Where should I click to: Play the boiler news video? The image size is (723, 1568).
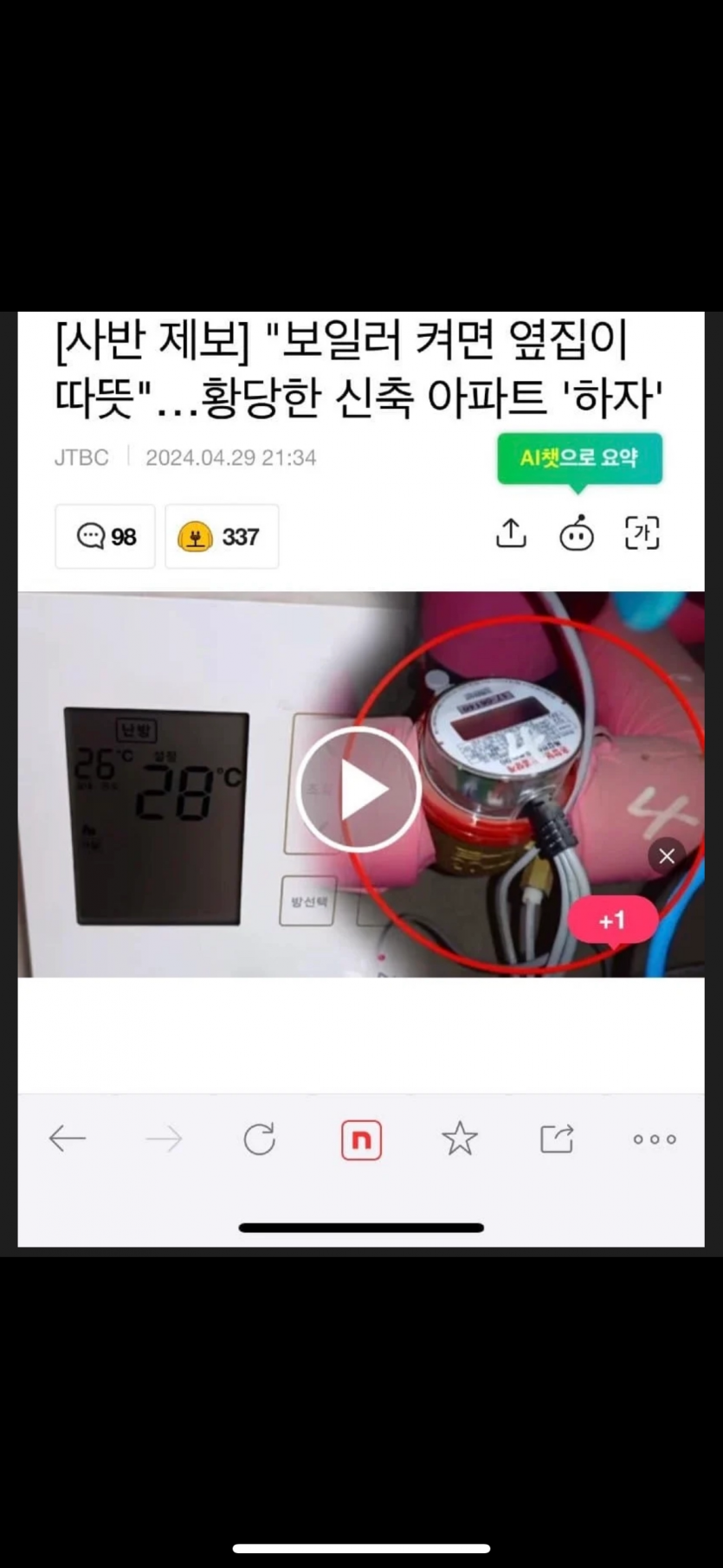pyautogui.click(x=358, y=789)
